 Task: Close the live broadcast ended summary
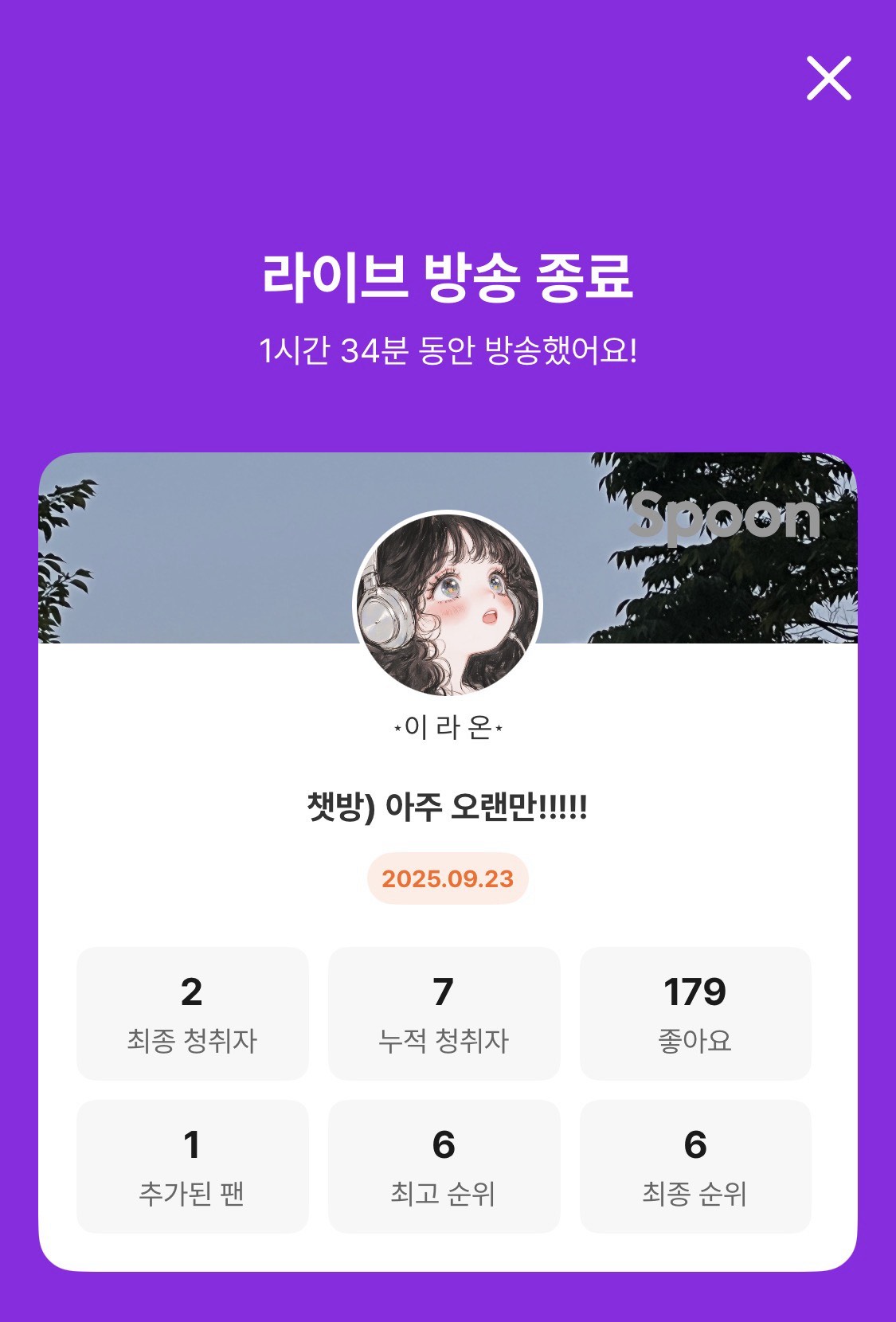pyautogui.click(x=828, y=78)
